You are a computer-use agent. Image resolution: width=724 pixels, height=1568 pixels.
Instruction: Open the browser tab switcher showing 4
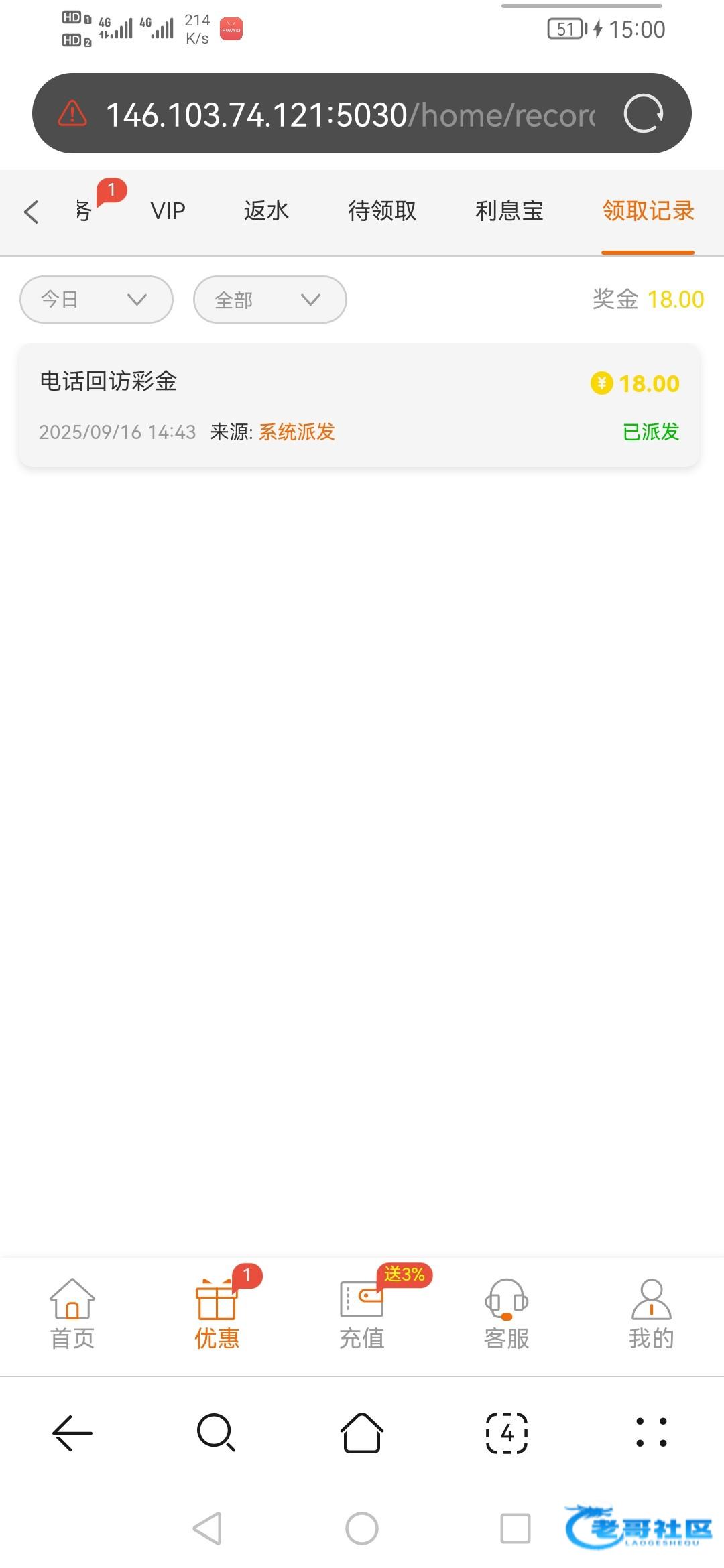pos(507,1433)
